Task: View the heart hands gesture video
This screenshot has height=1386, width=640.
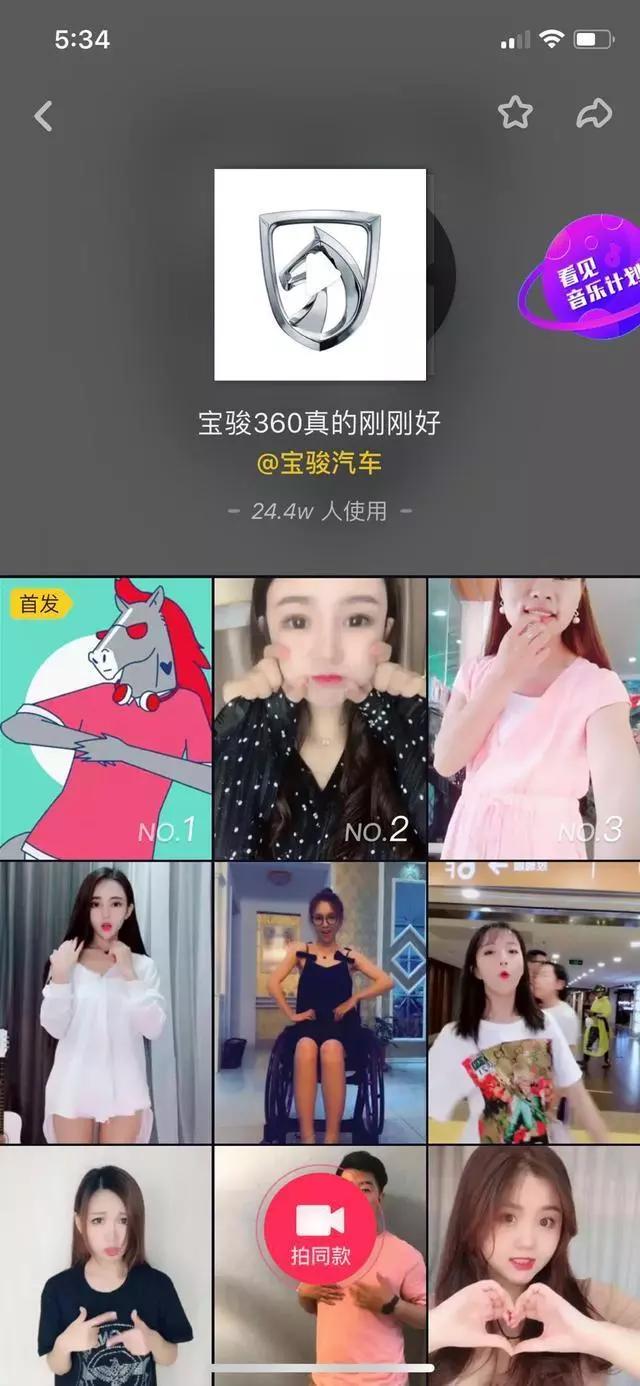Action: coord(534,1265)
